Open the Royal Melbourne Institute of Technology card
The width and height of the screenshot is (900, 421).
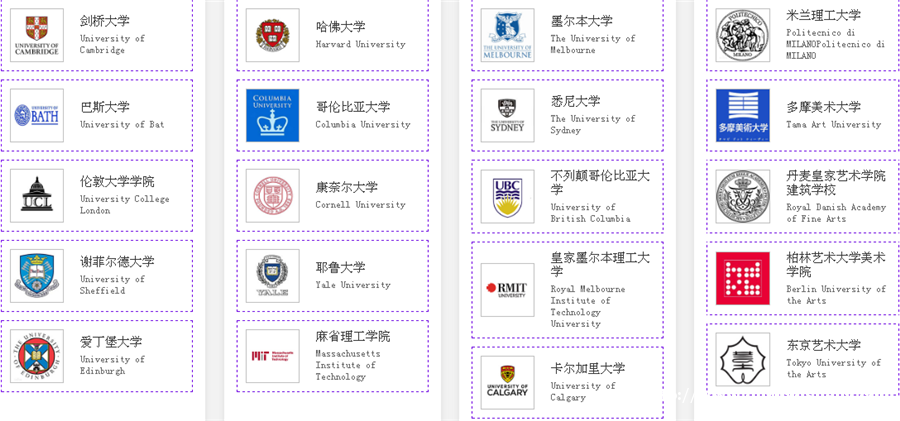click(x=567, y=289)
